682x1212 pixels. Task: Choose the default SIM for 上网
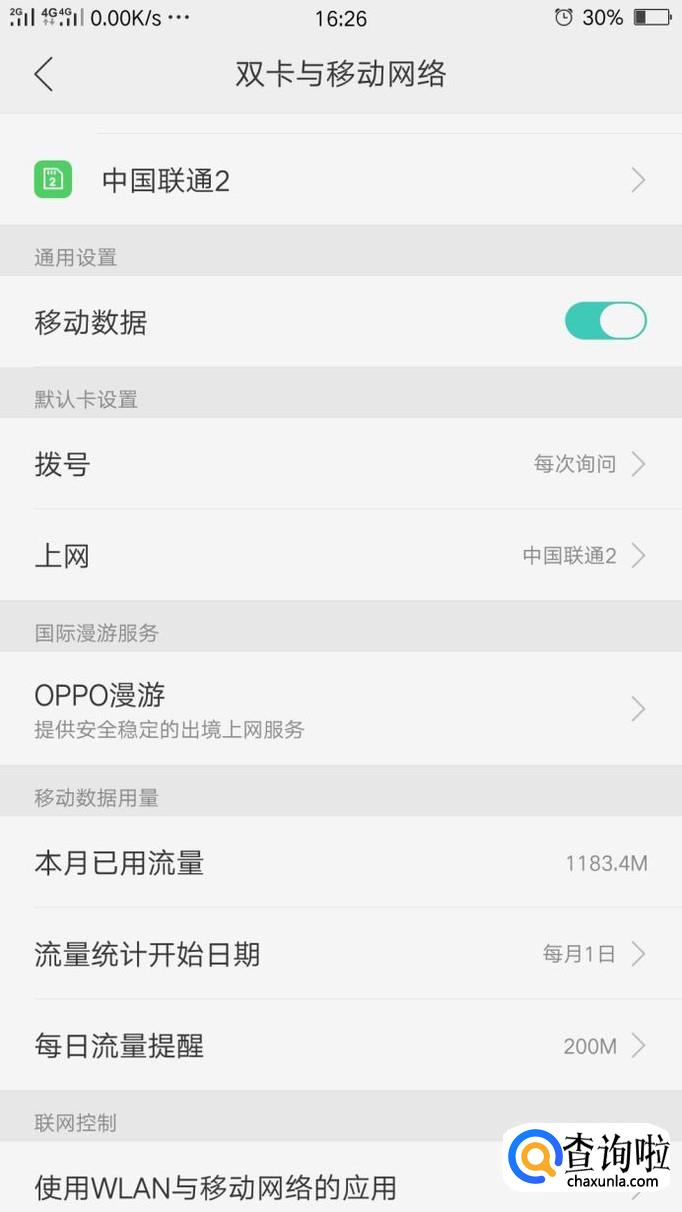point(340,555)
